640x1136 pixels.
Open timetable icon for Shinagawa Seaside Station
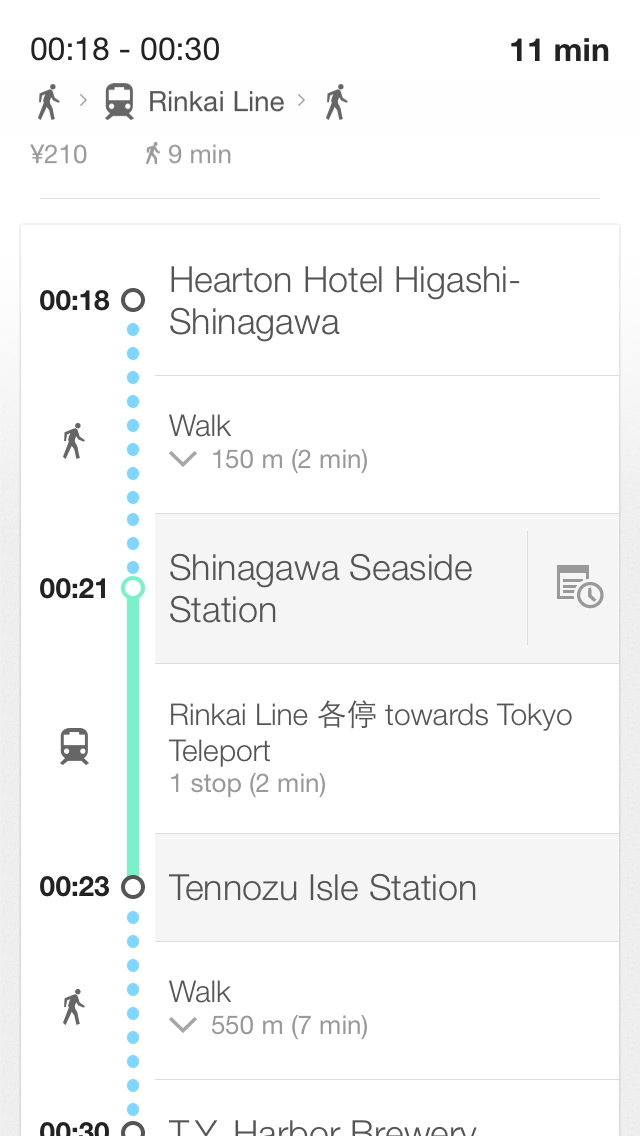click(x=579, y=587)
